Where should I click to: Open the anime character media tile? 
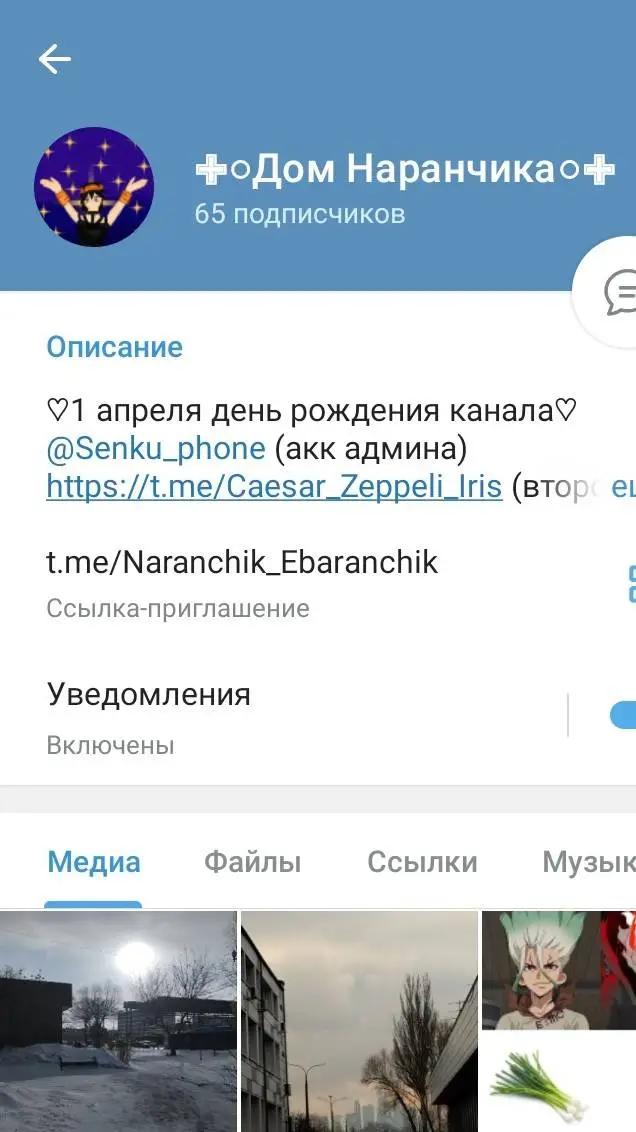[x=558, y=969]
